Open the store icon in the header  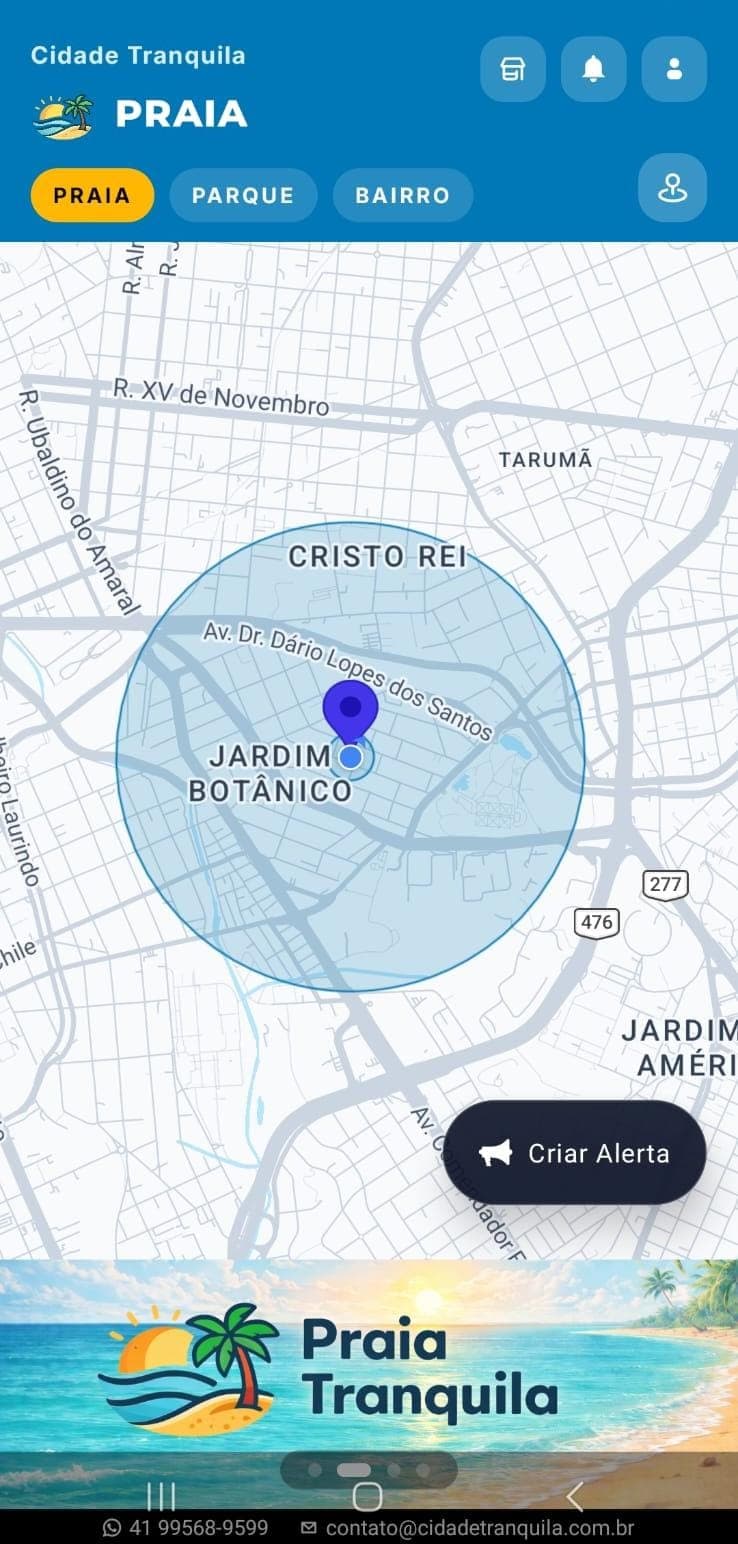pyautogui.click(x=512, y=69)
